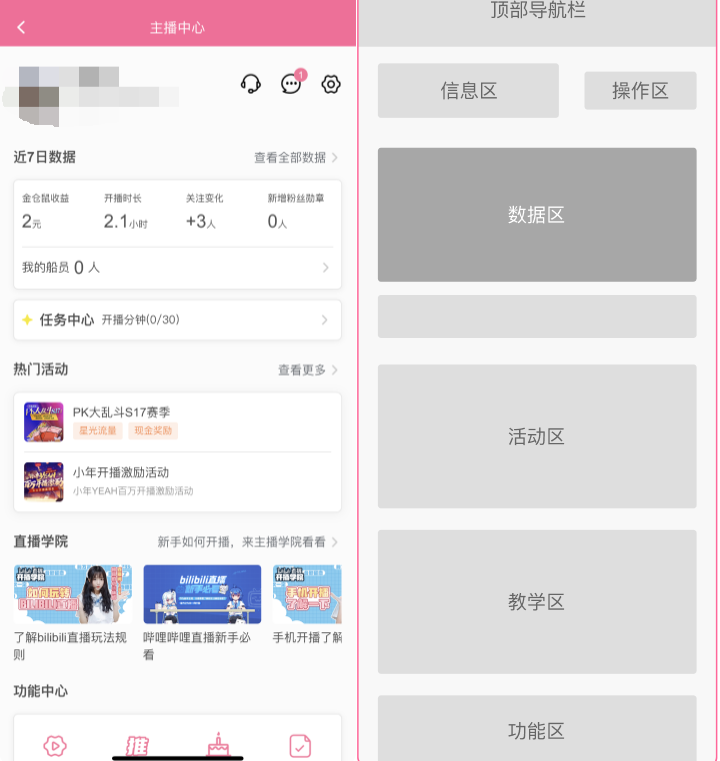This screenshot has width=720, height=761.
Task: Tap 查看更多 next to 热门活动
Action: [x=307, y=370]
